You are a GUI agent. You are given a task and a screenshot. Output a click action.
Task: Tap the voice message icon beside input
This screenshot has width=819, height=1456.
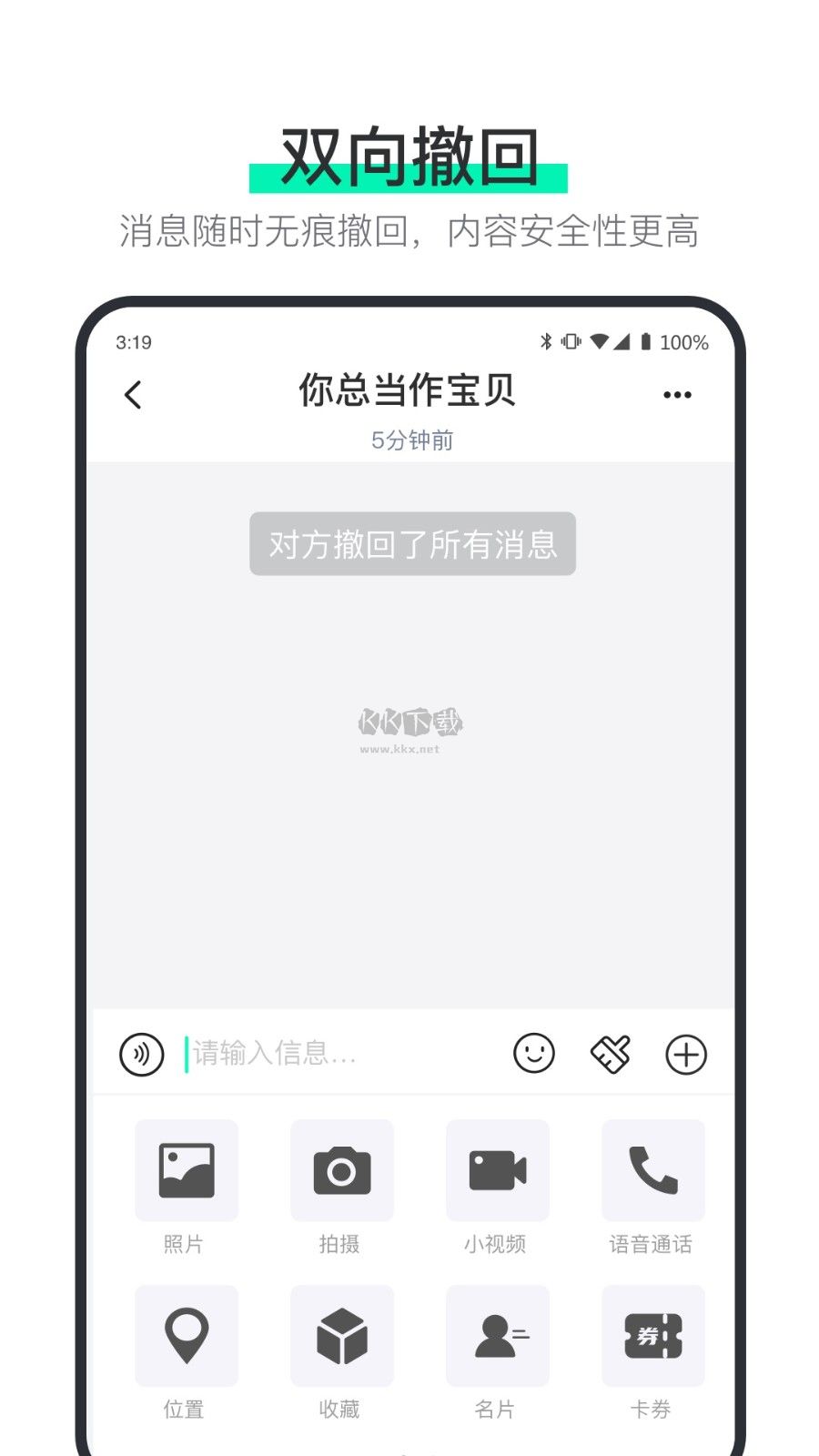coord(141,1054)
